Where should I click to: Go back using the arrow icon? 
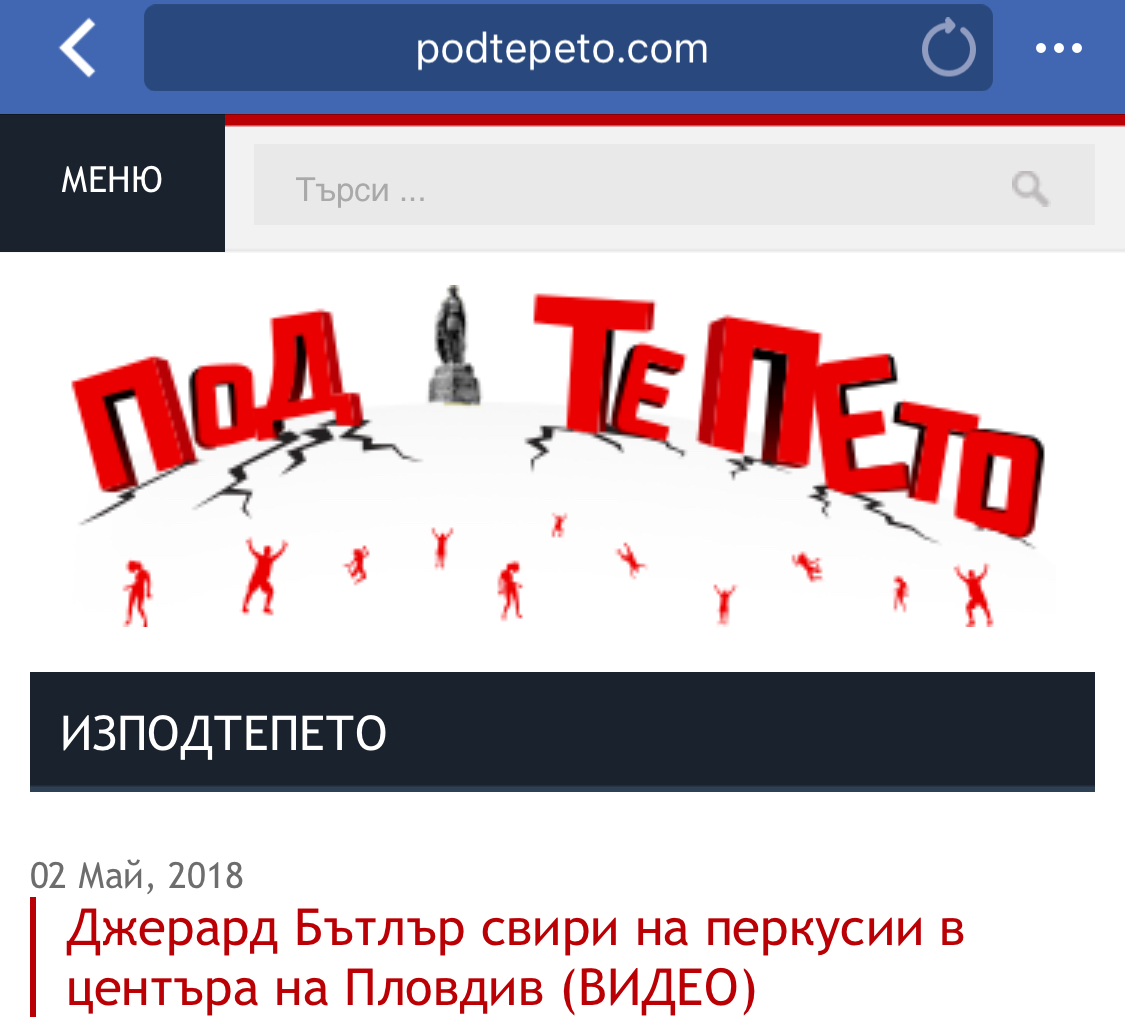pyautogui.click(x=78, y=48)
